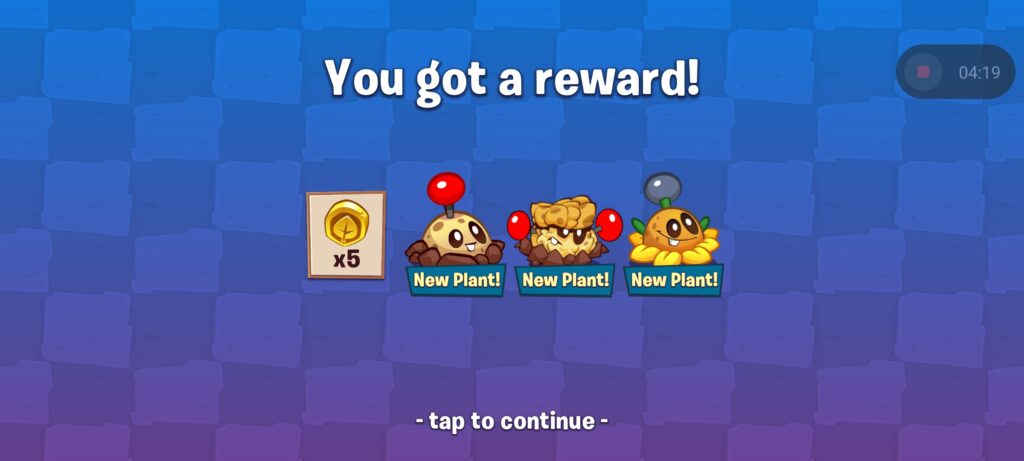Tap to continue past the reward screen

click(511, 421)
